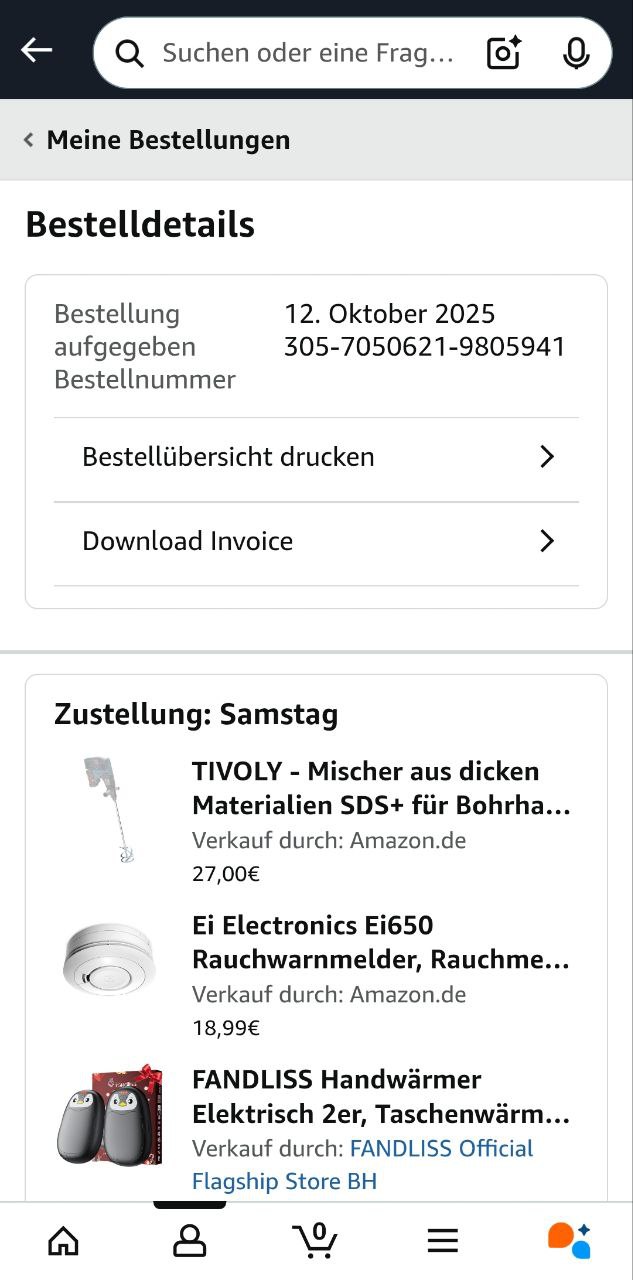
Task: Open camera lens search
Action: [x=504, y=53]
